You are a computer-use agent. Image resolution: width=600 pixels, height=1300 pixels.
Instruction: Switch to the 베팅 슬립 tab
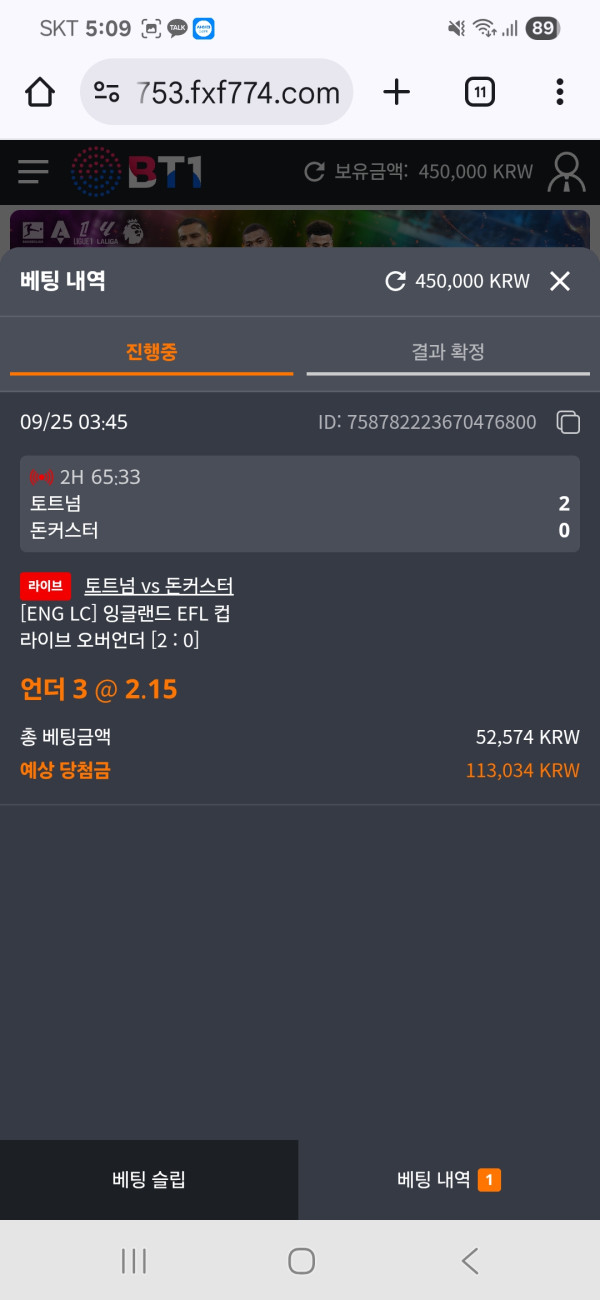pyautogui.click(x=149, y=1180)
